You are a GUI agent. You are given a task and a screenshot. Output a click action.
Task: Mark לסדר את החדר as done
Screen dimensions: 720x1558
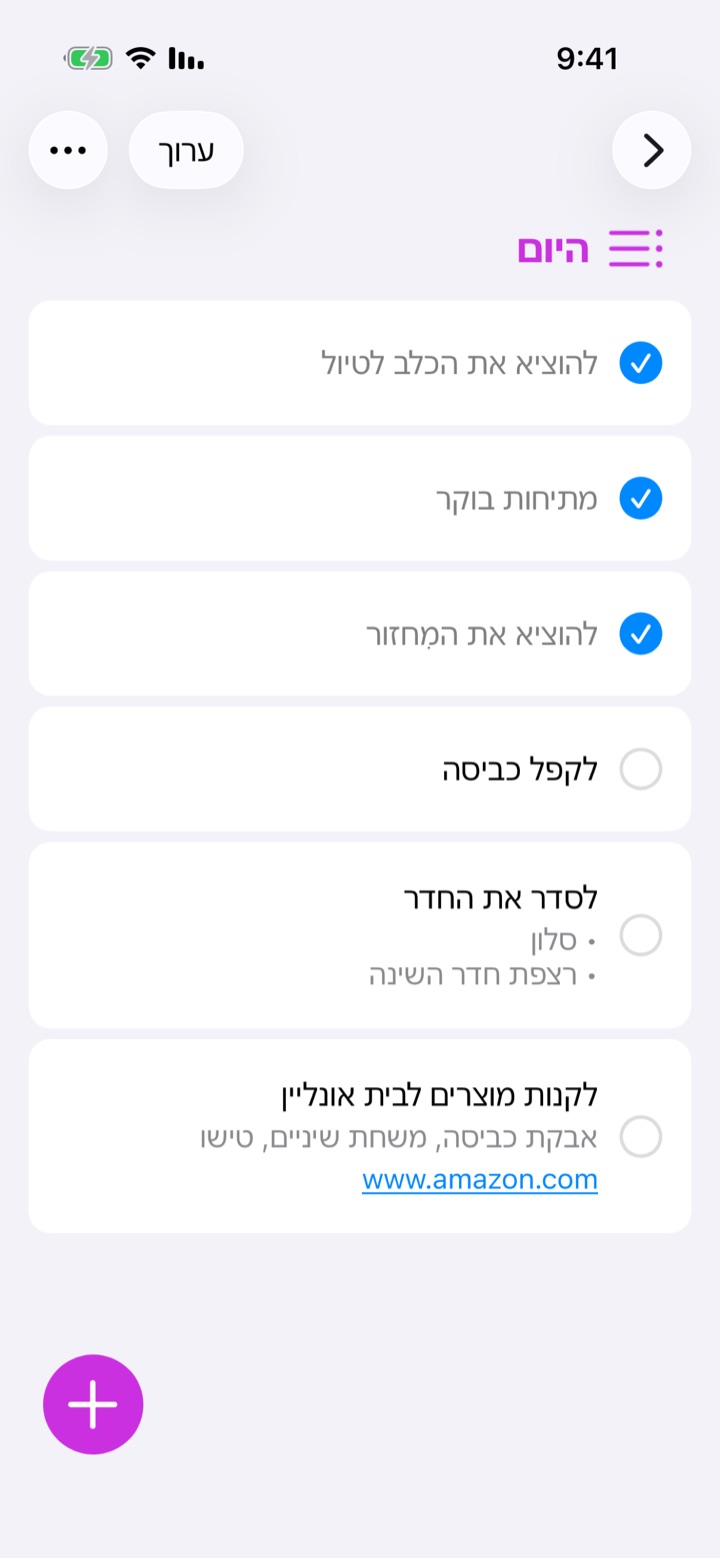tap(641, 936)
